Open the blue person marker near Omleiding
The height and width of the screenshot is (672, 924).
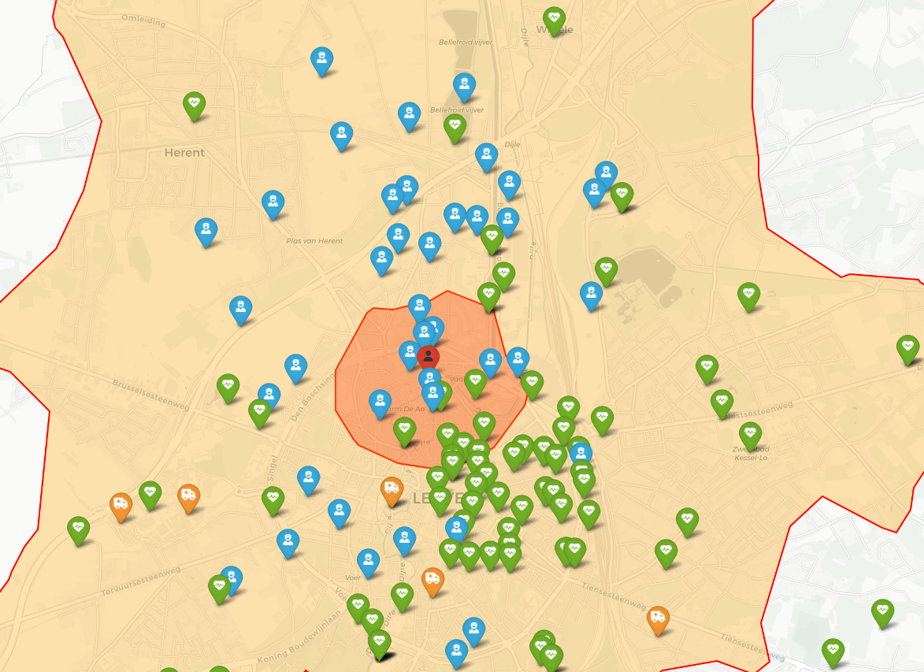(322, 59)
